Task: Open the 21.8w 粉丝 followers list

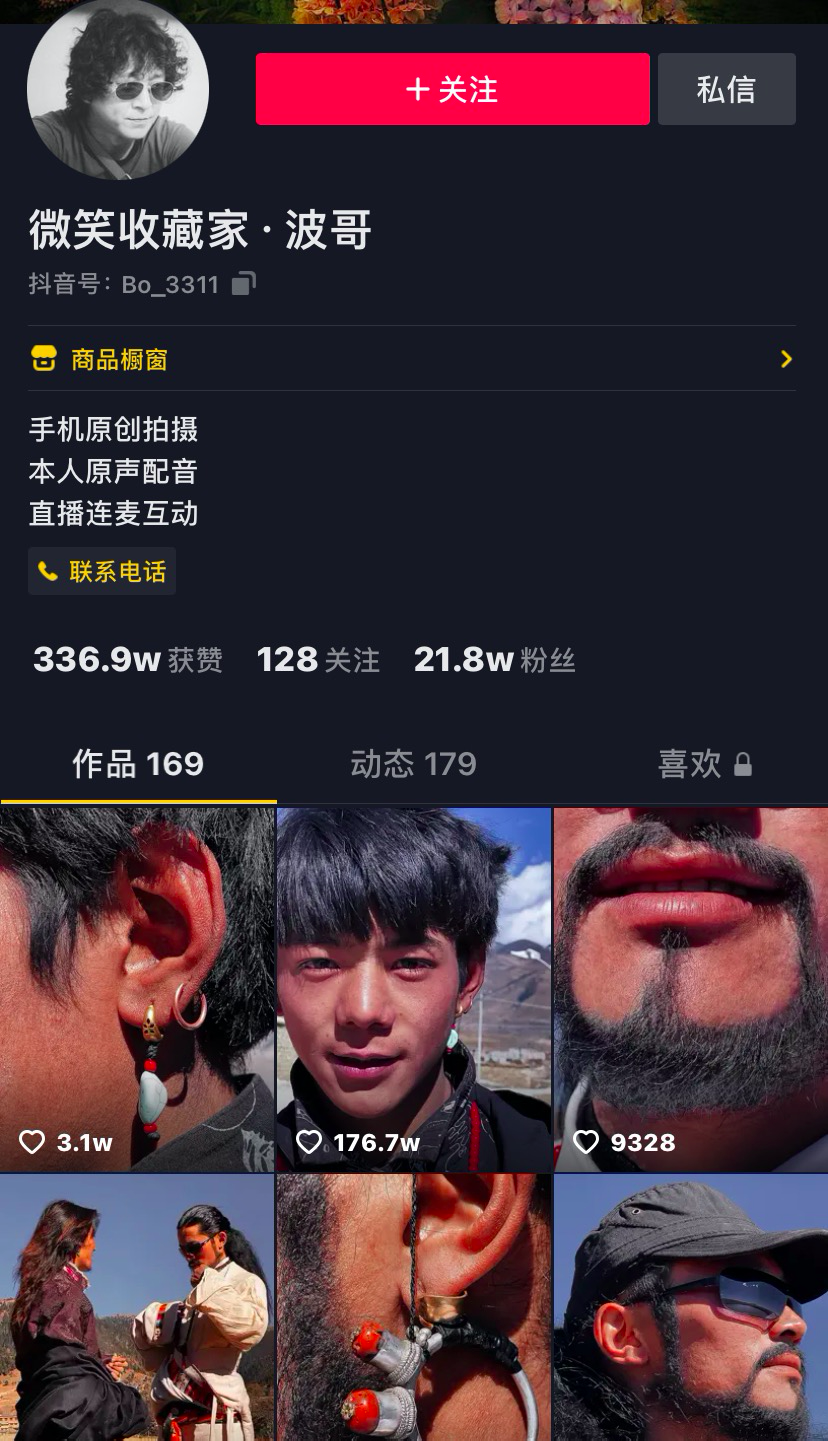Action: 494,660
